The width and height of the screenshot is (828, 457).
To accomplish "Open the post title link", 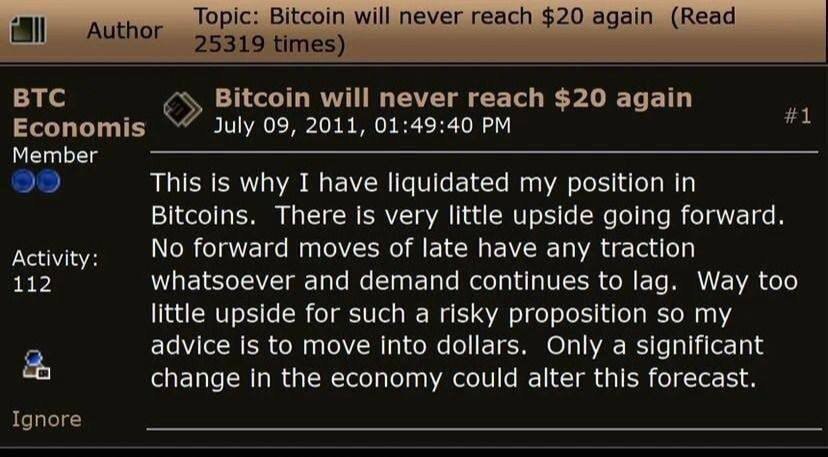I will click(453, 98).
